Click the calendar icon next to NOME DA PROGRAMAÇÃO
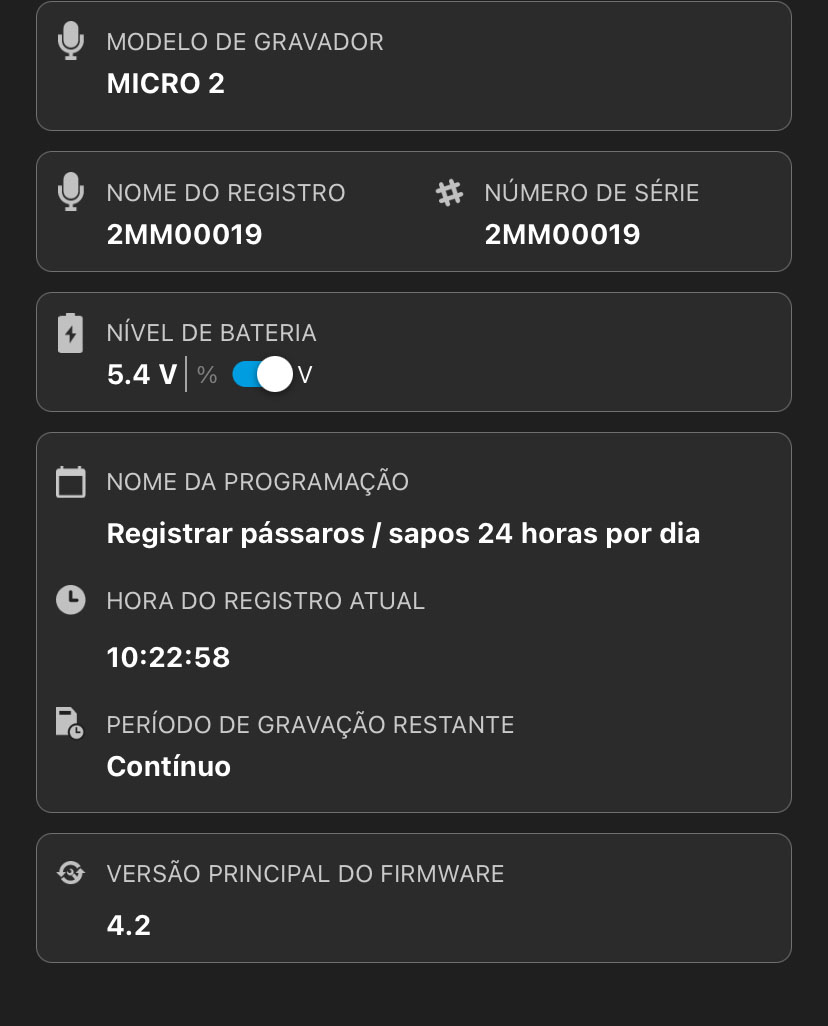This screenshot has width=828, height=1026. click(71, 481)
